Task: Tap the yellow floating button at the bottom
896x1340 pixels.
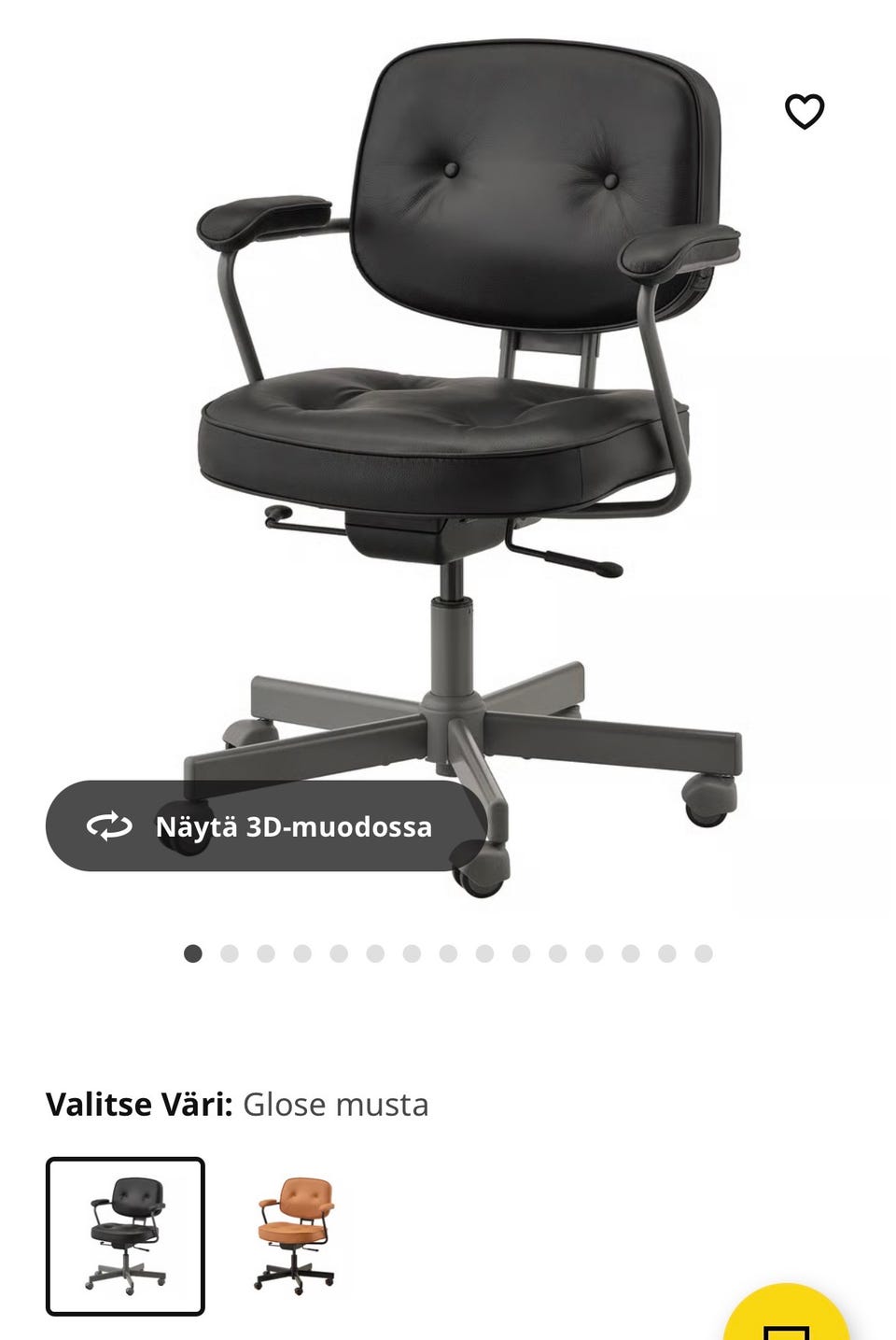Action: [786, 1317]
